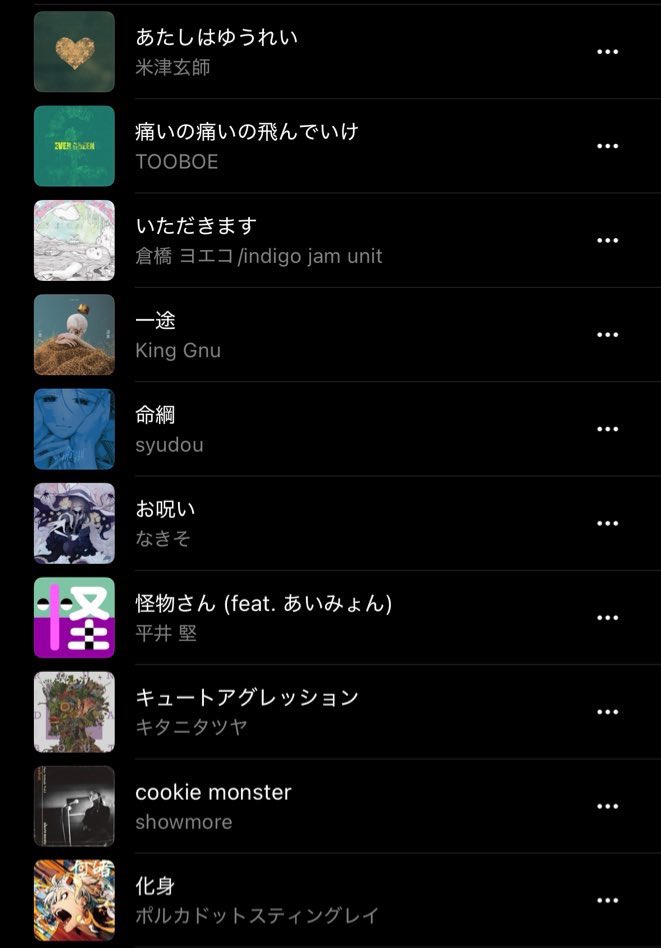Viewport: 661px width, 948px height.
Task: Open the options menu for お呪い
Action: point(607,523)
